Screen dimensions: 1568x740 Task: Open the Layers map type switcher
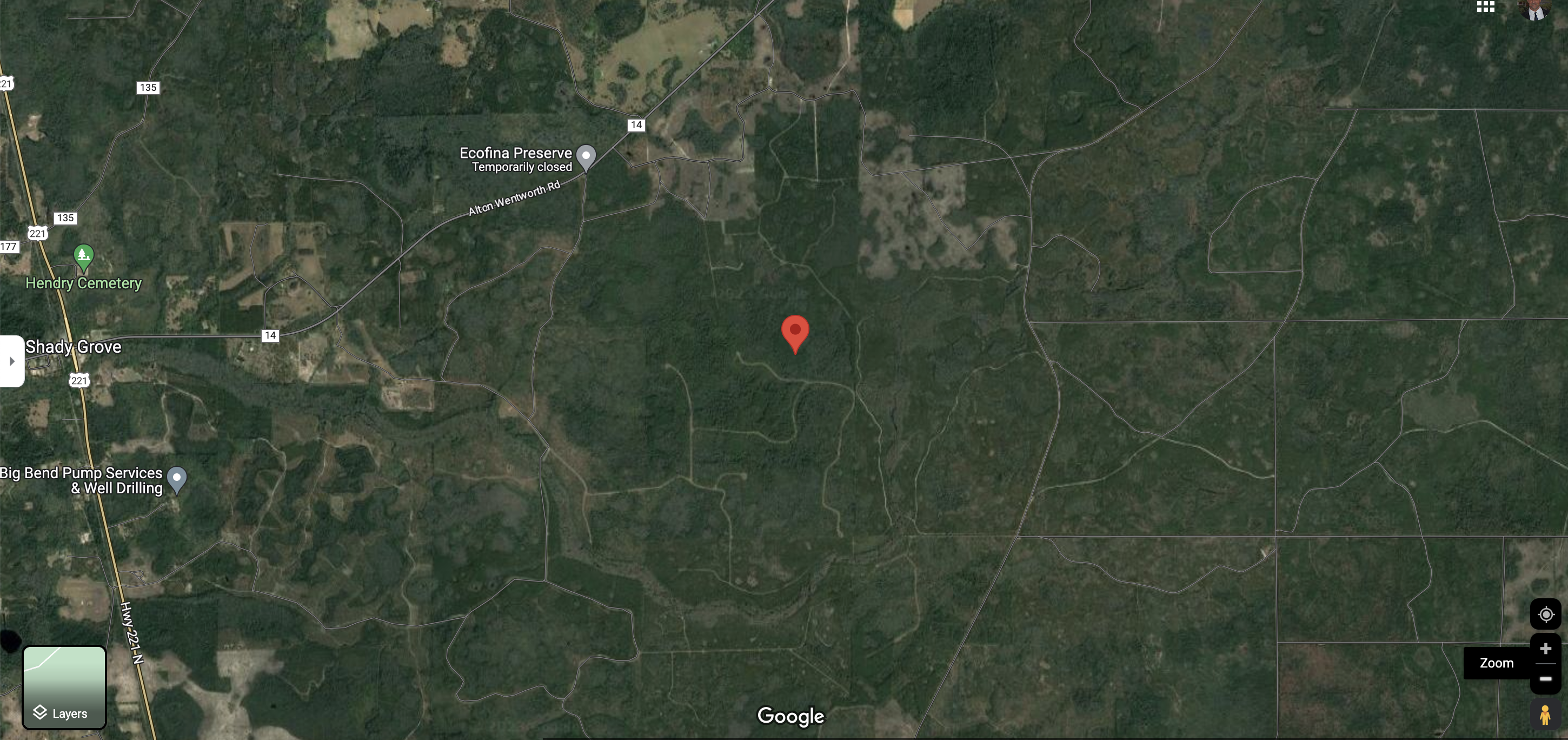[x=64, y=687]
